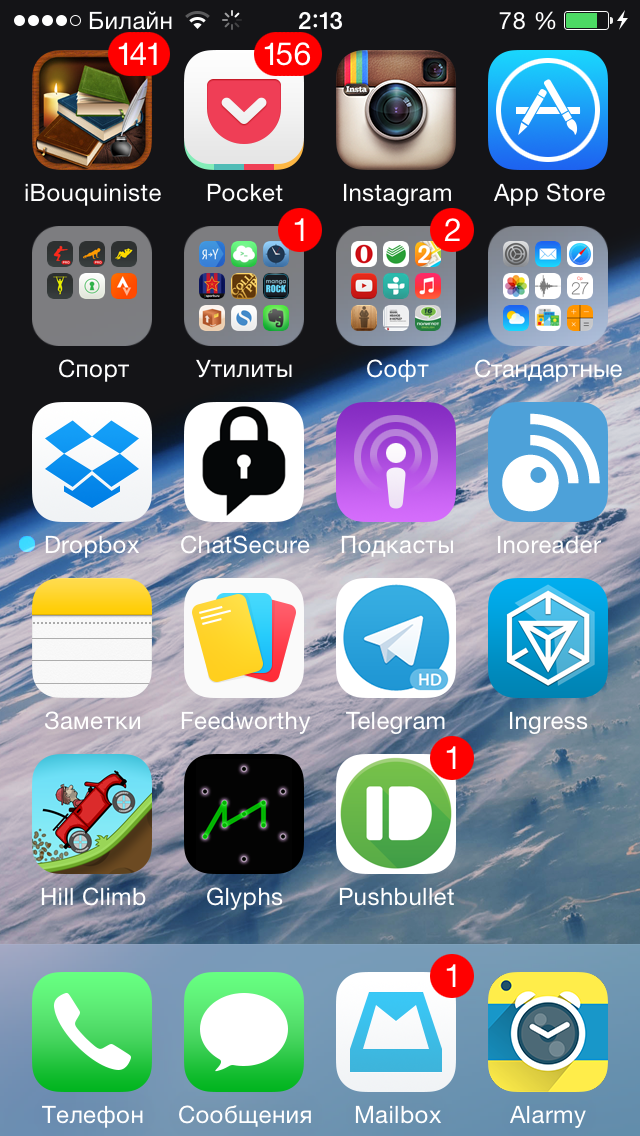Open the Заметки notes app
This screenshot has height=1136, width=640.
[92, 638]
